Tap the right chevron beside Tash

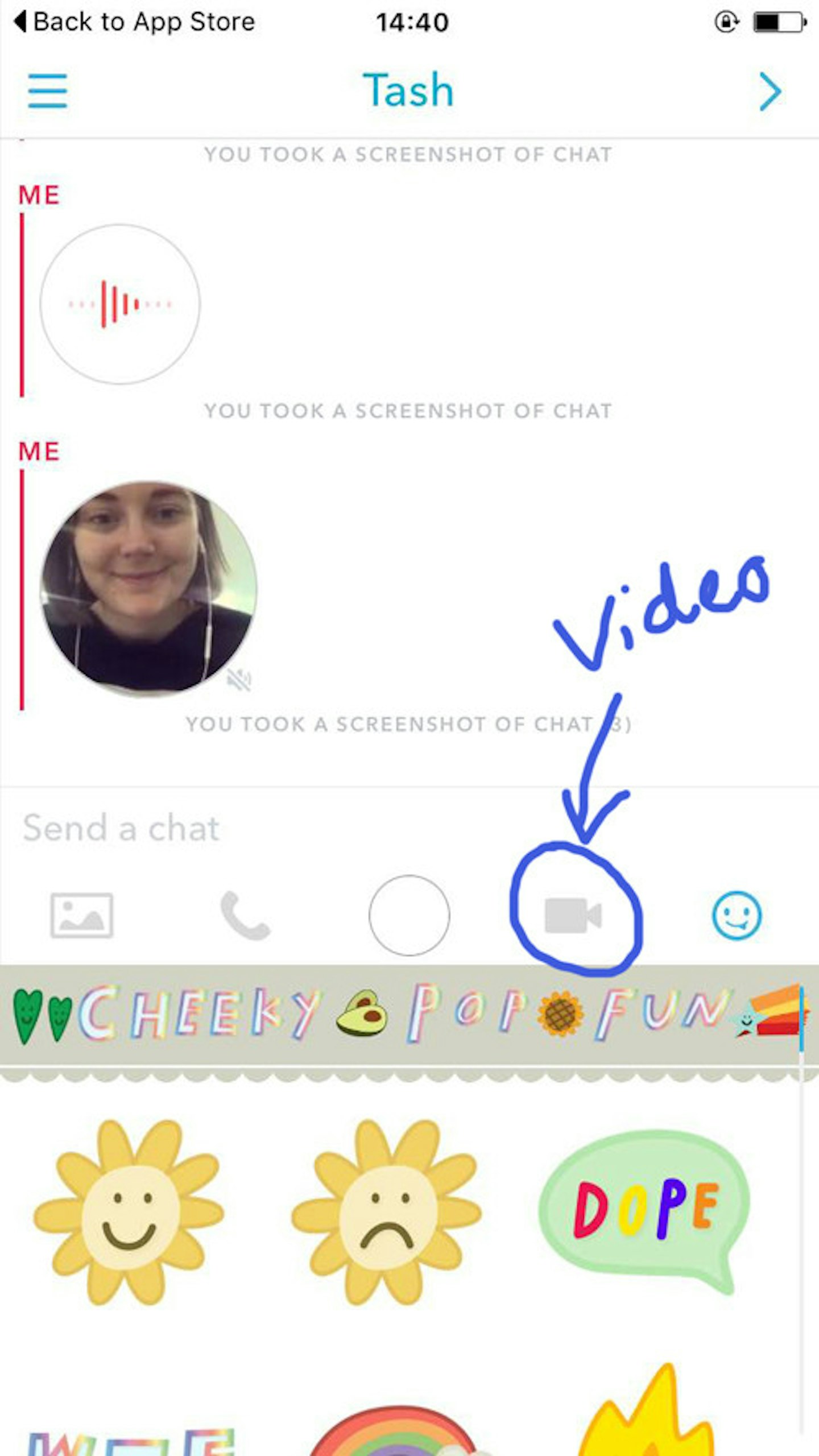point(771,92)
